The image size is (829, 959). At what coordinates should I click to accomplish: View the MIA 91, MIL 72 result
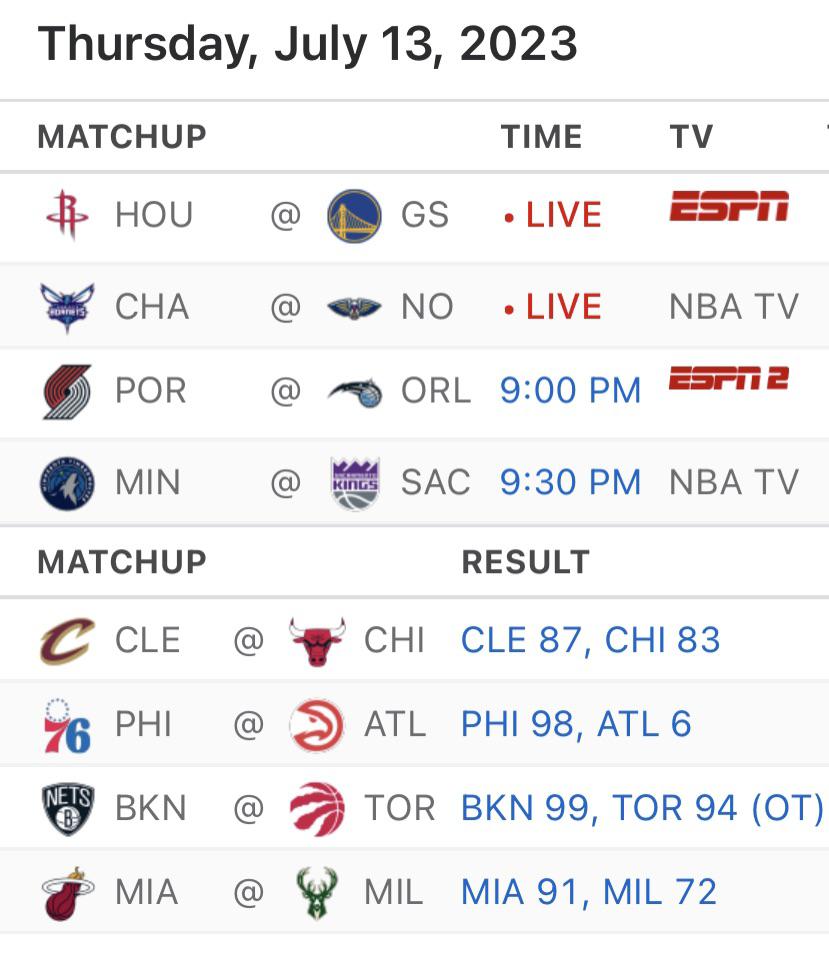click(x=589, y=892)
